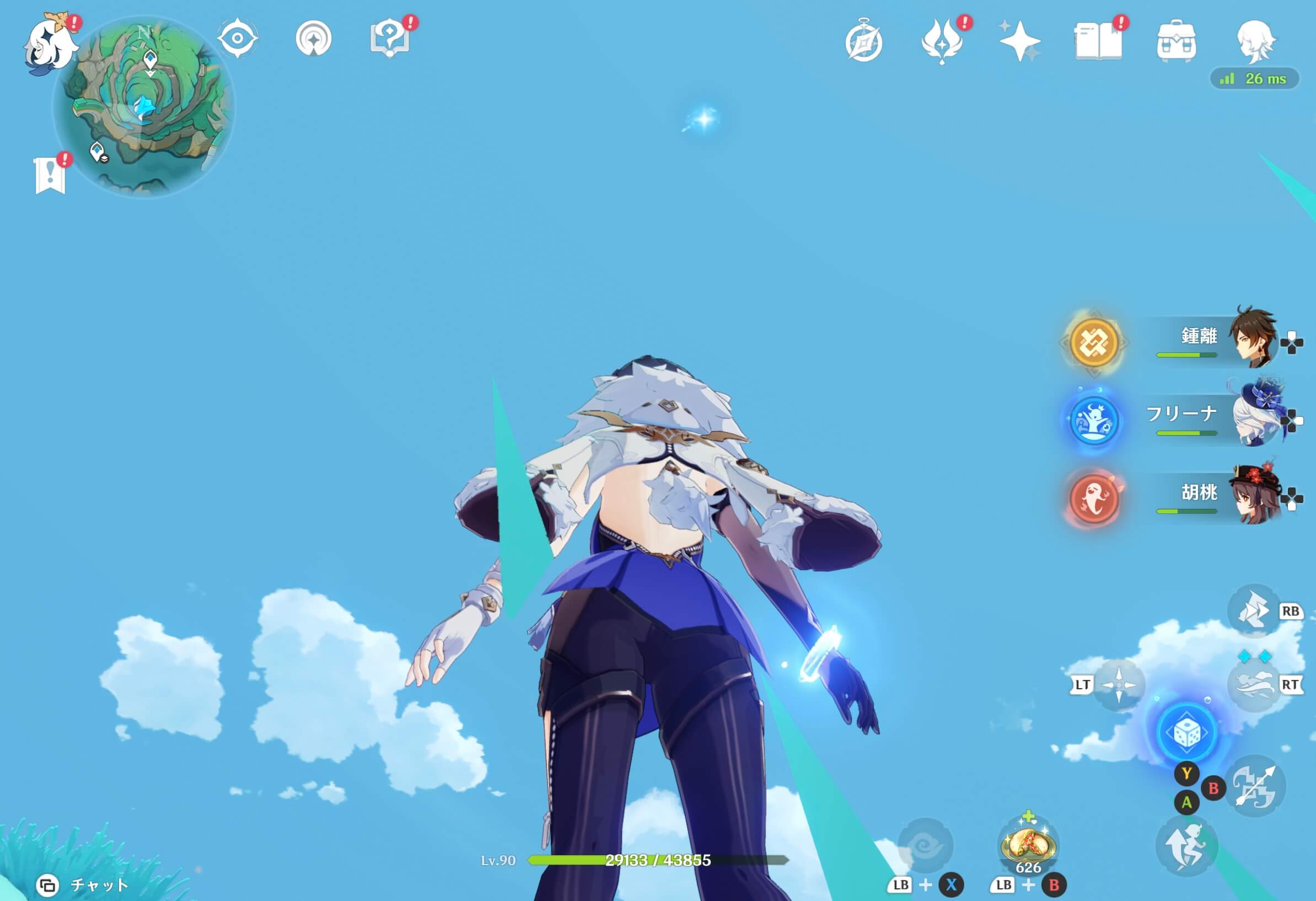Tap the jump button
This screenshot has width=1316, height=901.
tap(1186, 846)
